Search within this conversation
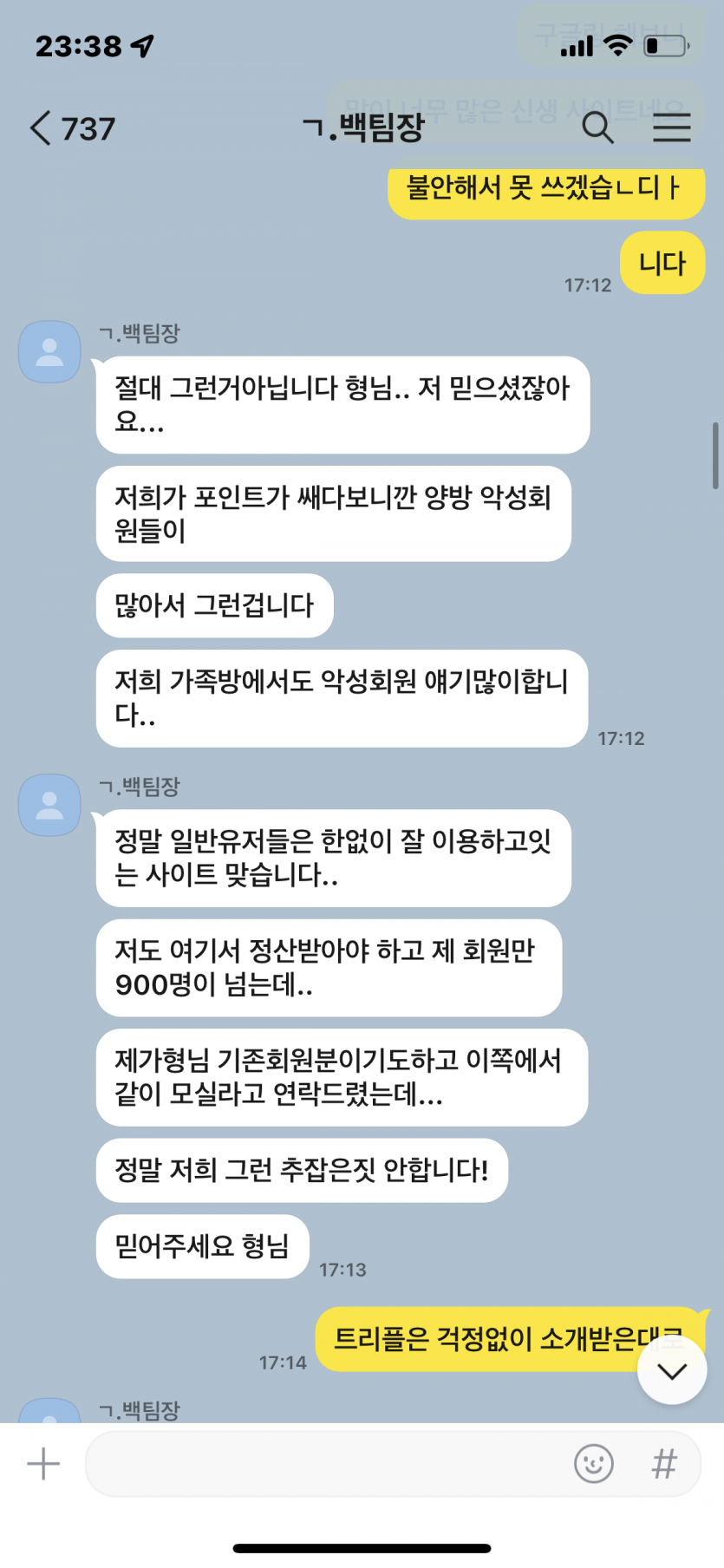 click(597, 127)
